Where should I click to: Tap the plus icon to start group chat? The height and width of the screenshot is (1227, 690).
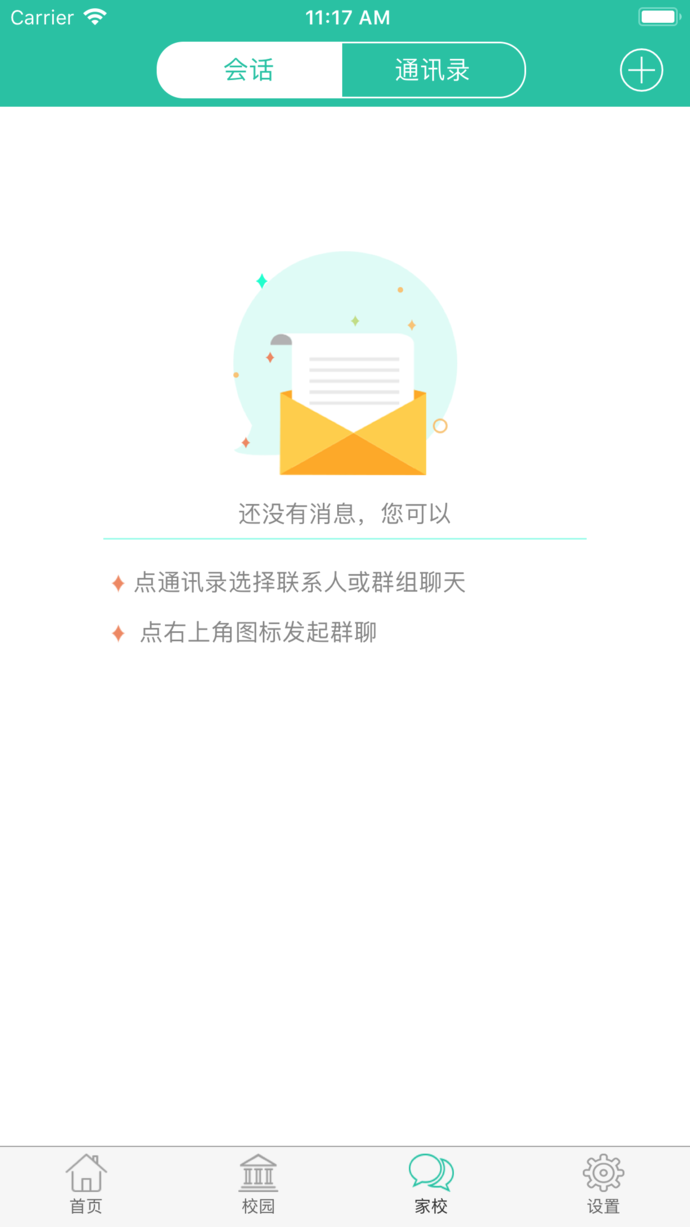click(641, 70)
